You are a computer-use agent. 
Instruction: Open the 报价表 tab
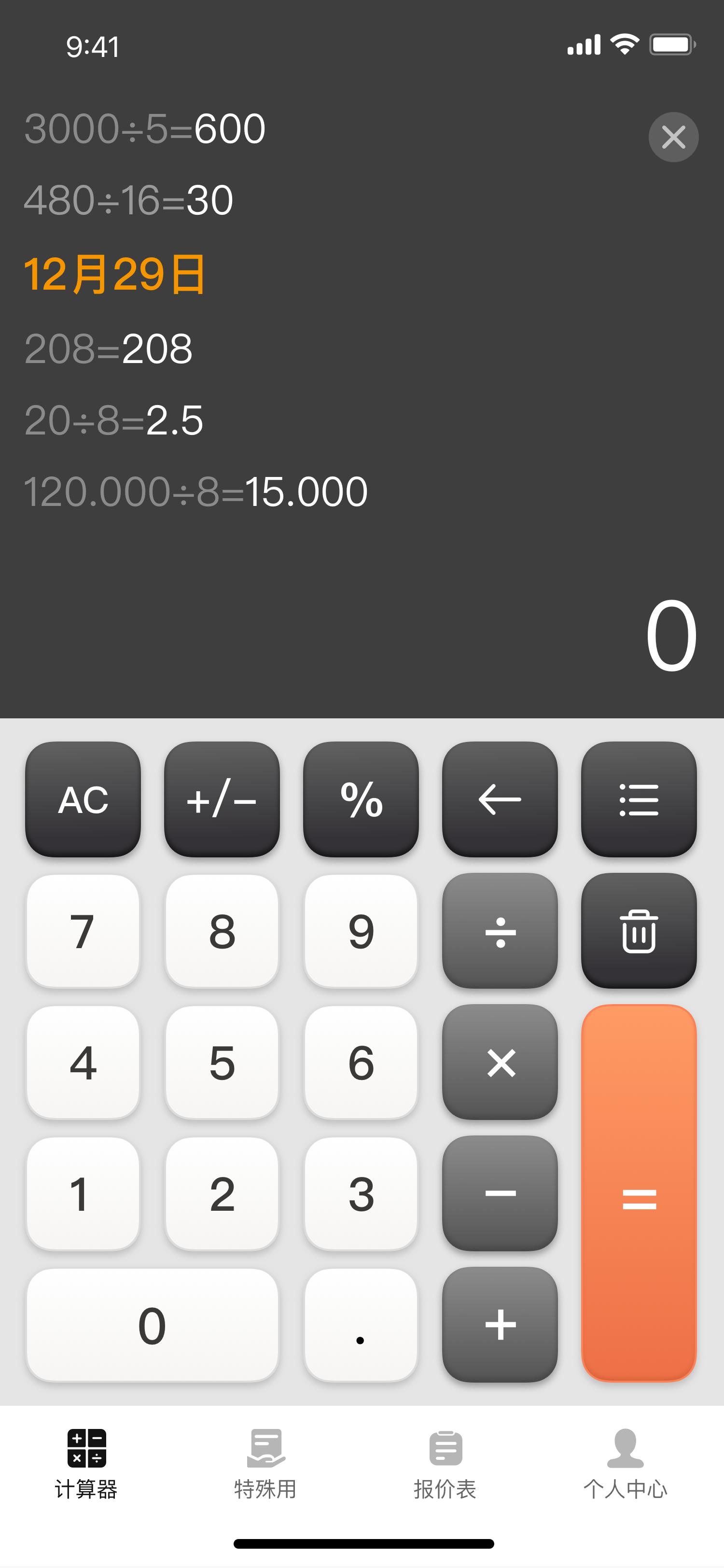pyautogui.click(x=446, y=1464)
